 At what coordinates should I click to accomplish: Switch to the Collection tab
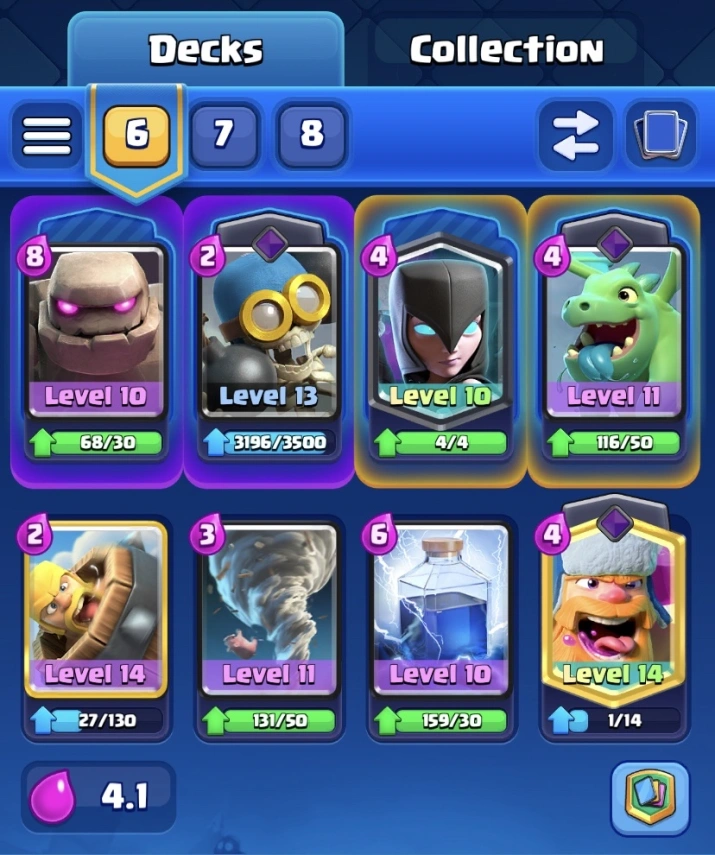click(506, 48)
